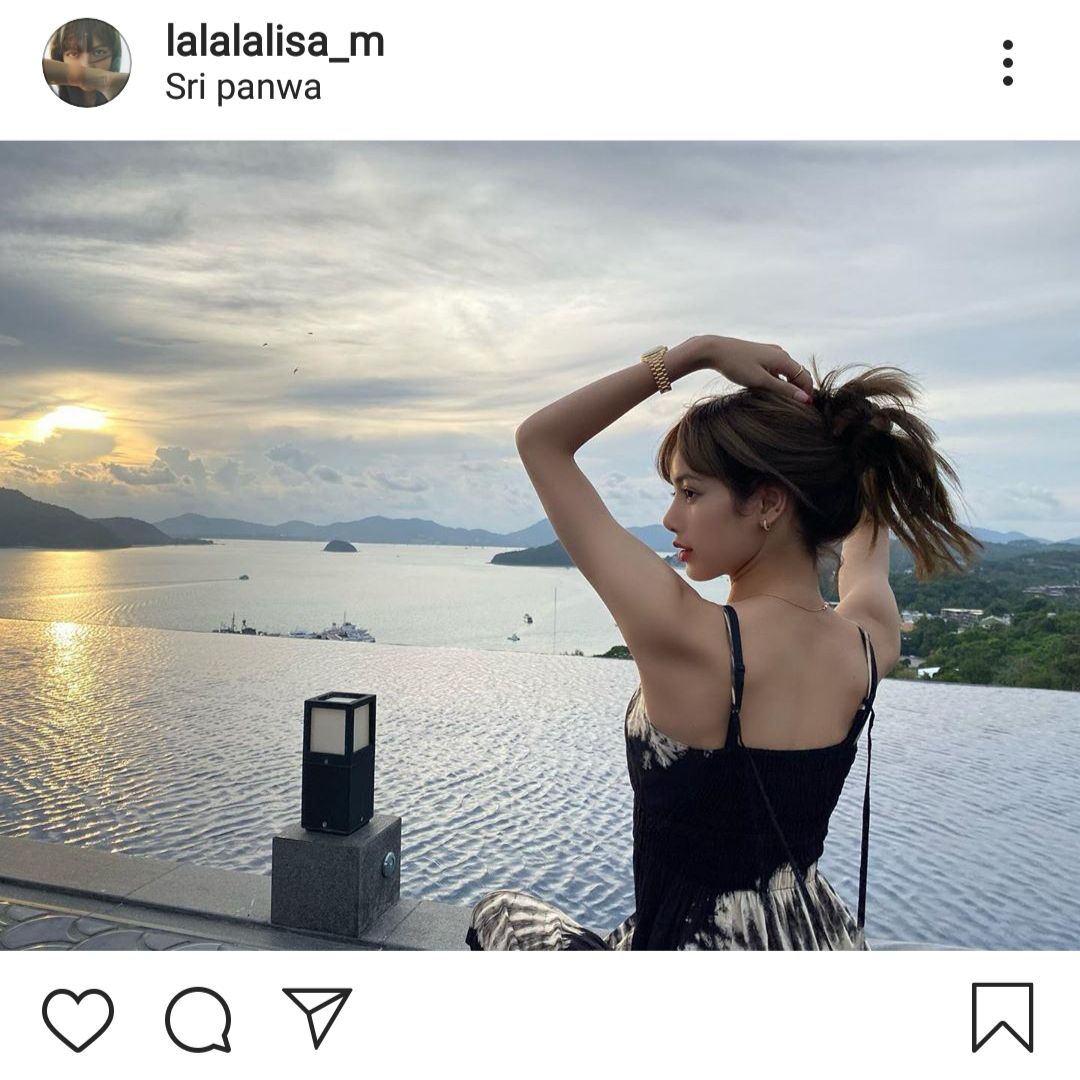Open comments via the speech bubble icon
1080x1080 pixels.
click(198, 1019)
